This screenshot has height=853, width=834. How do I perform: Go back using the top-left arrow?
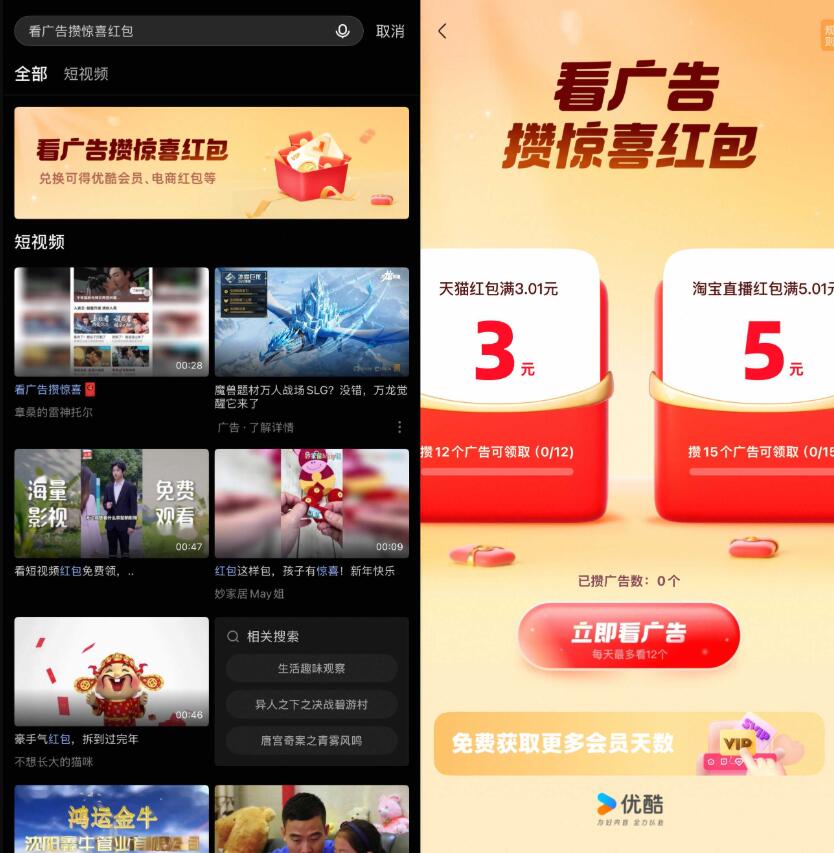point(443,31)
